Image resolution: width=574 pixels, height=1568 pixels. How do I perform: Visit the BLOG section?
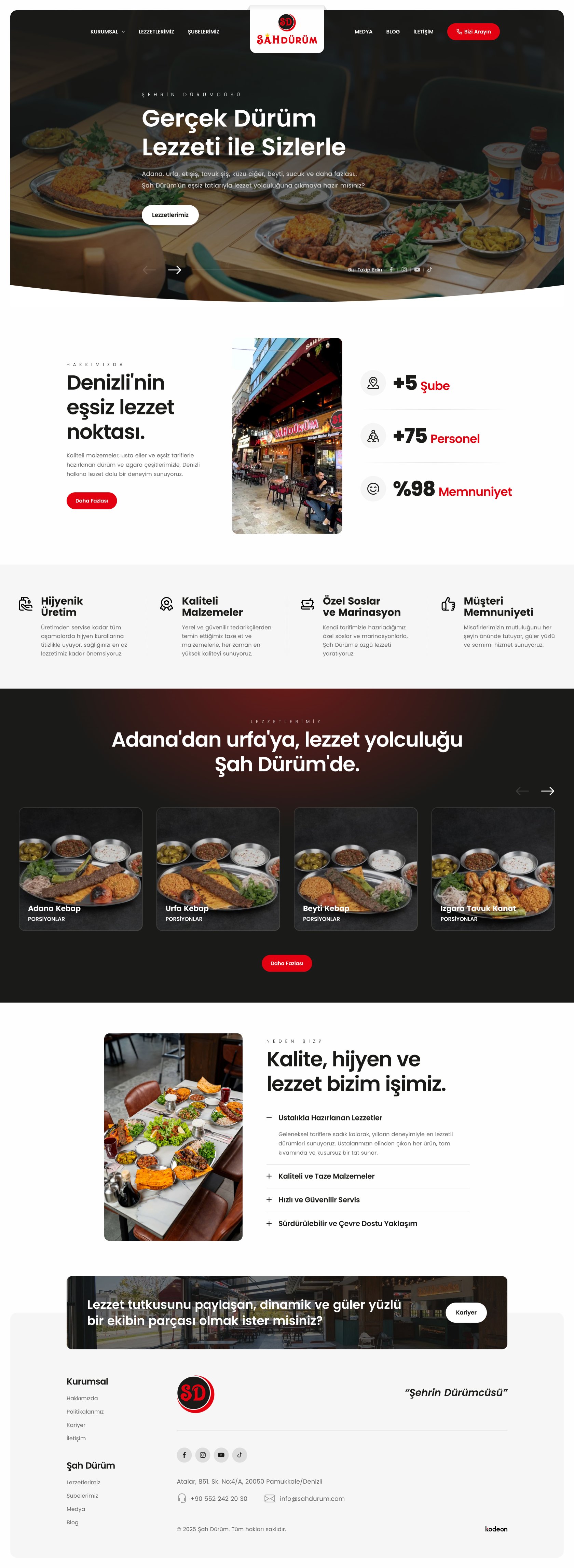(x=393, y=32)
